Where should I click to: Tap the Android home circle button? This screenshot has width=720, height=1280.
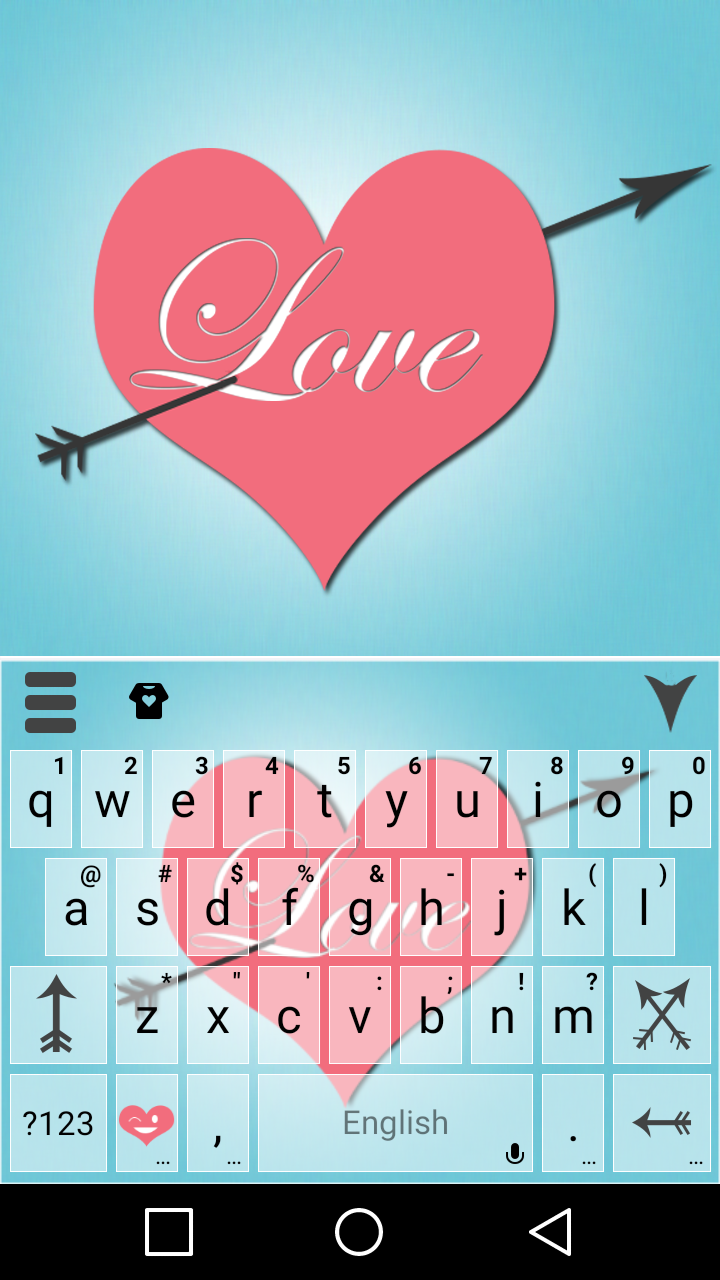click(358, 1231)
